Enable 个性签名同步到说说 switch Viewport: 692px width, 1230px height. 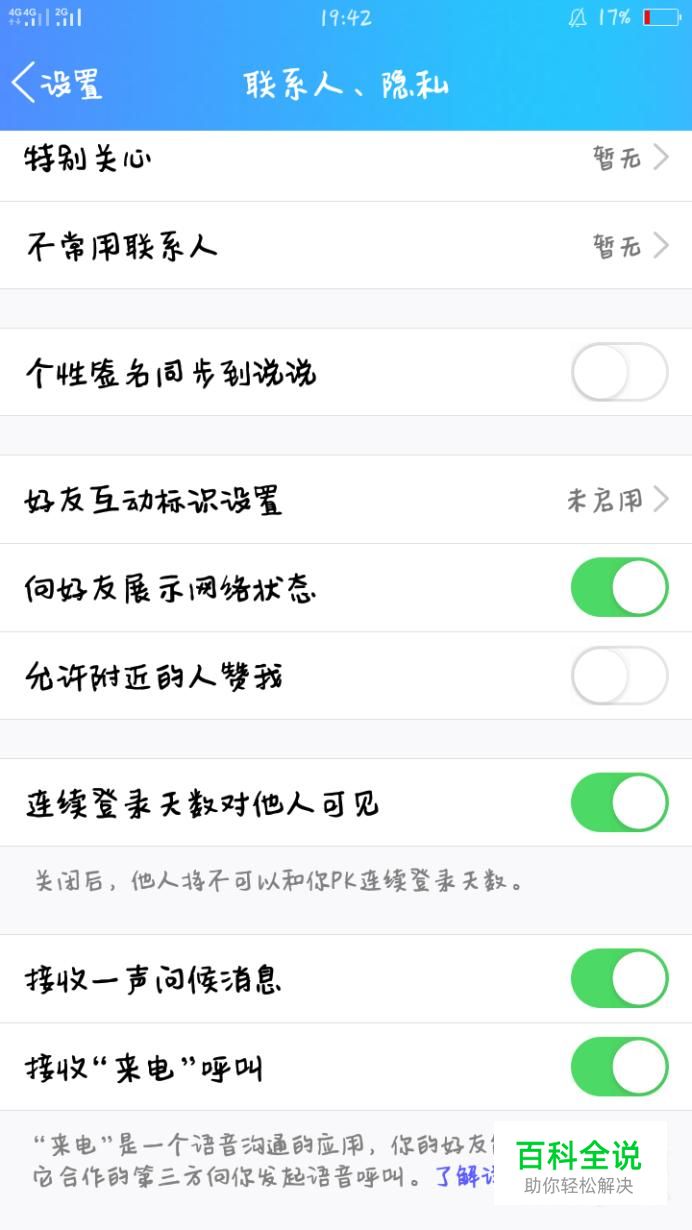coord(619,373)
